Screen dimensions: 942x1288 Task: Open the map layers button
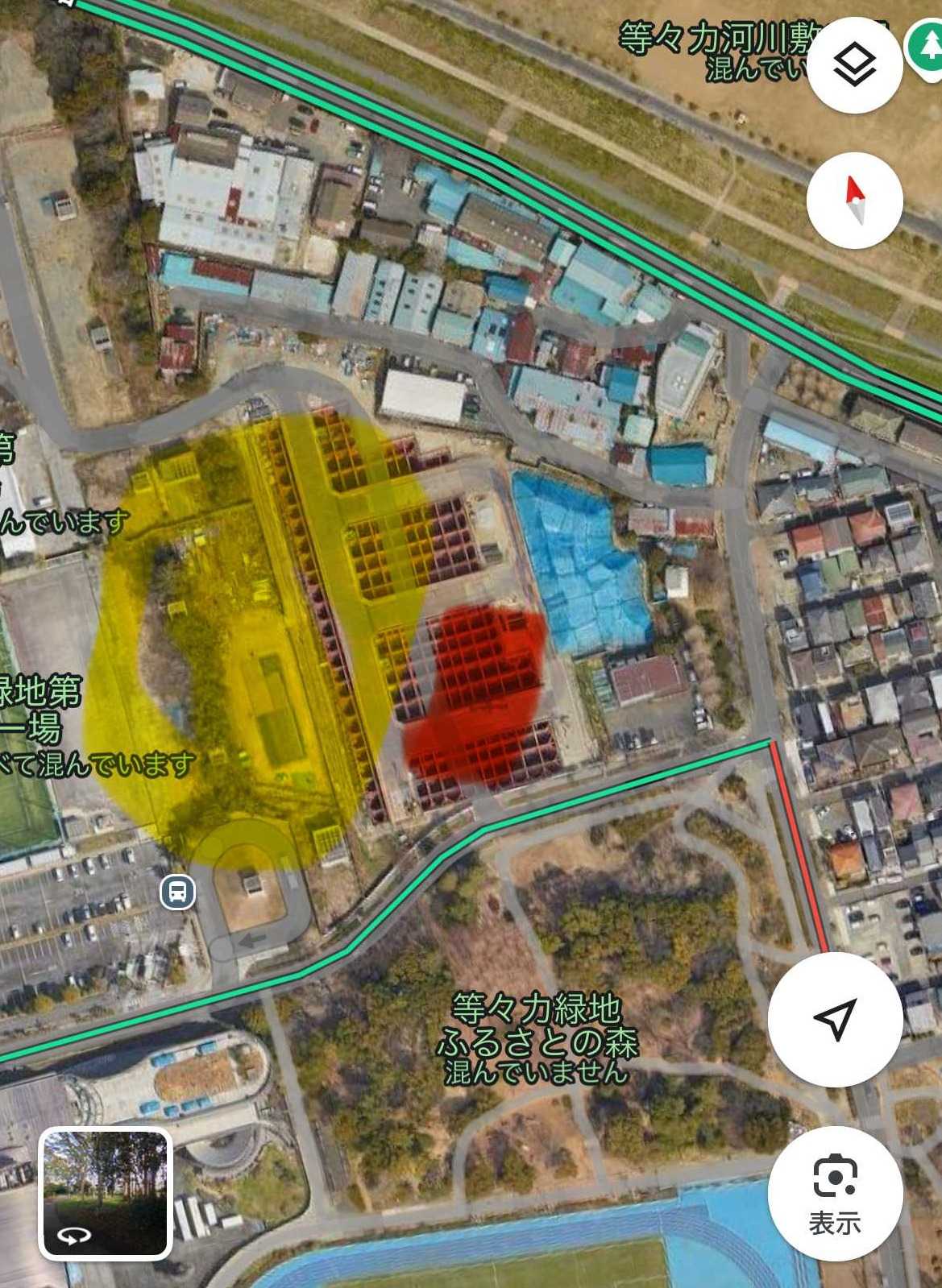pyautogui.click(x=854, y=64)
